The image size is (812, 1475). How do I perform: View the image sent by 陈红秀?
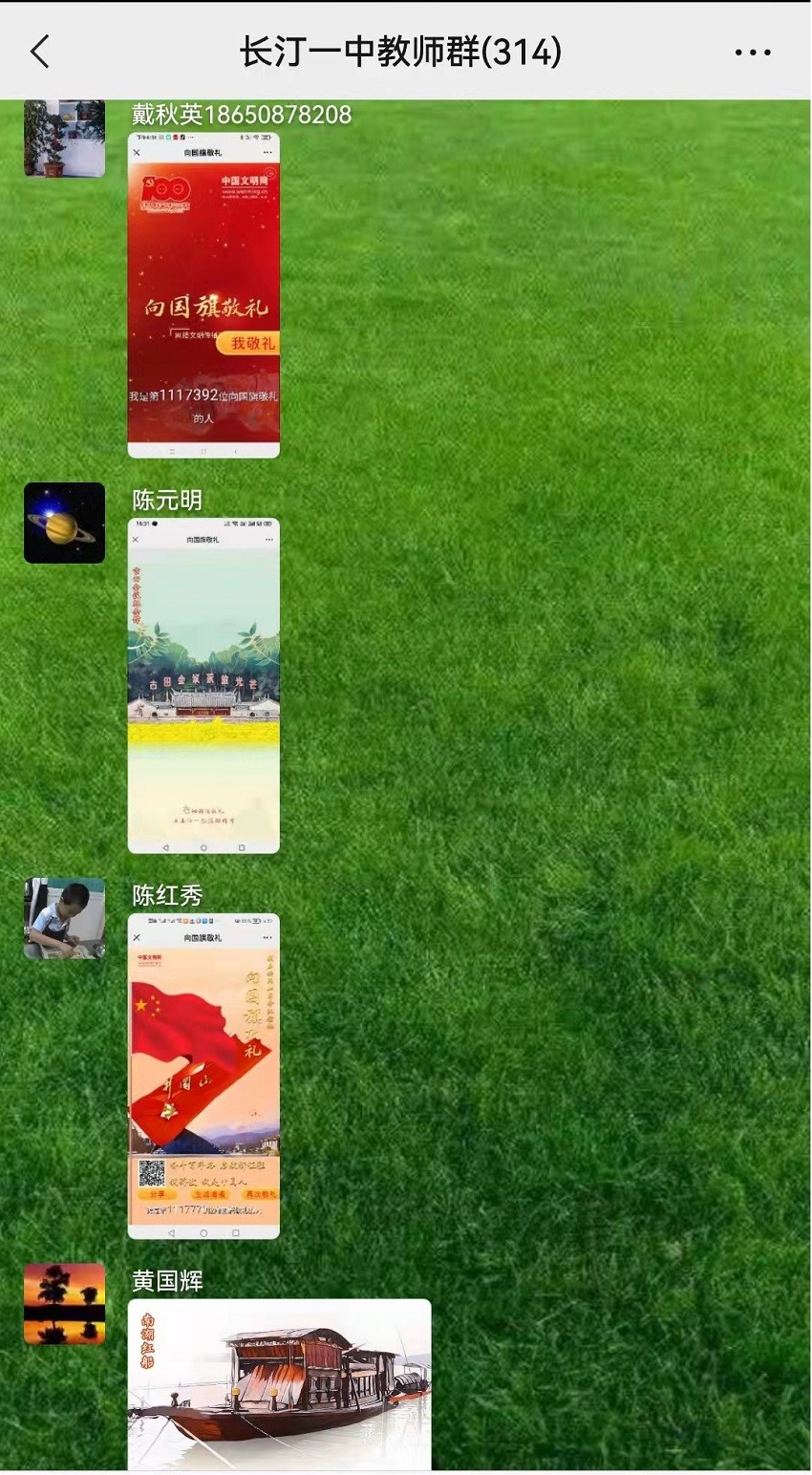[x=203, y=1076]
